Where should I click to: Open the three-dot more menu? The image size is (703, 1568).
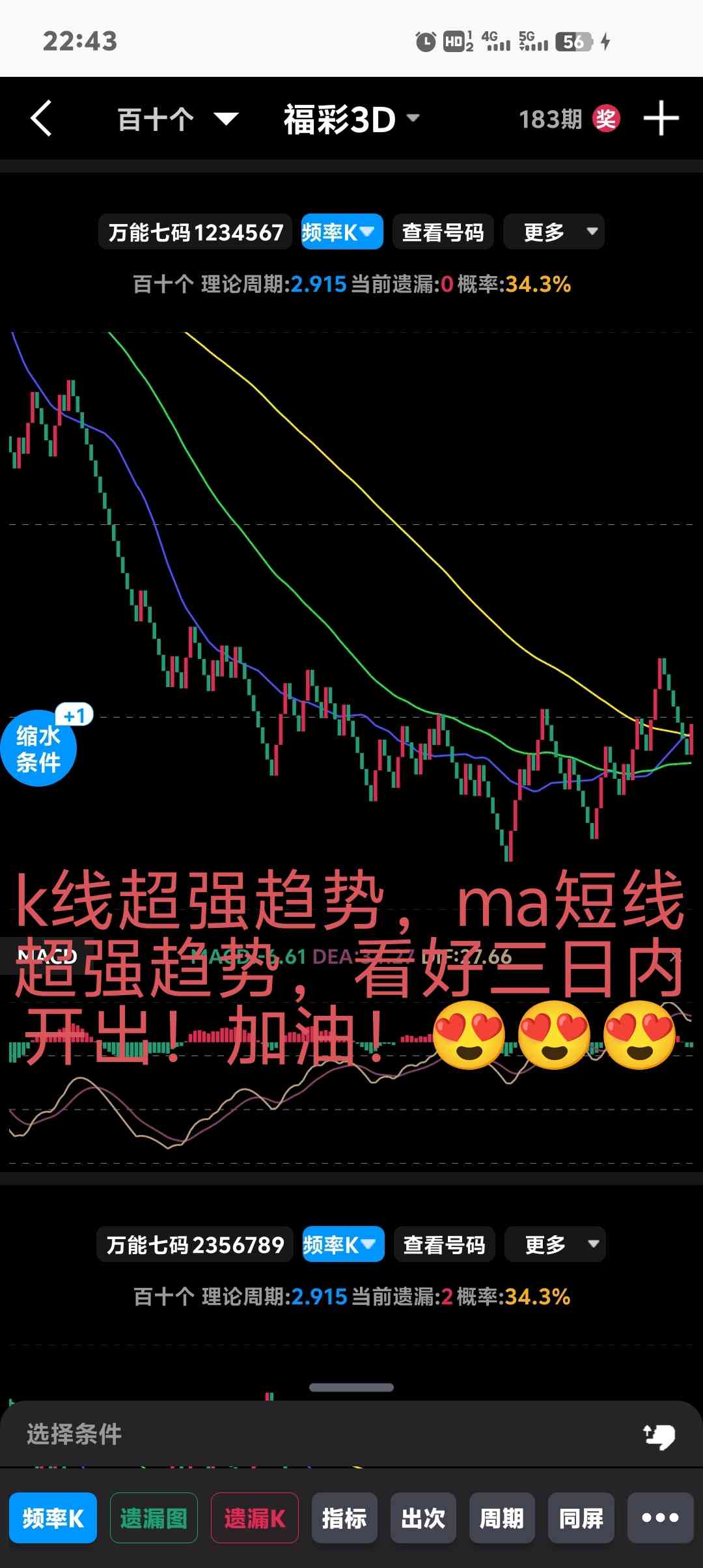point(660,1519)
